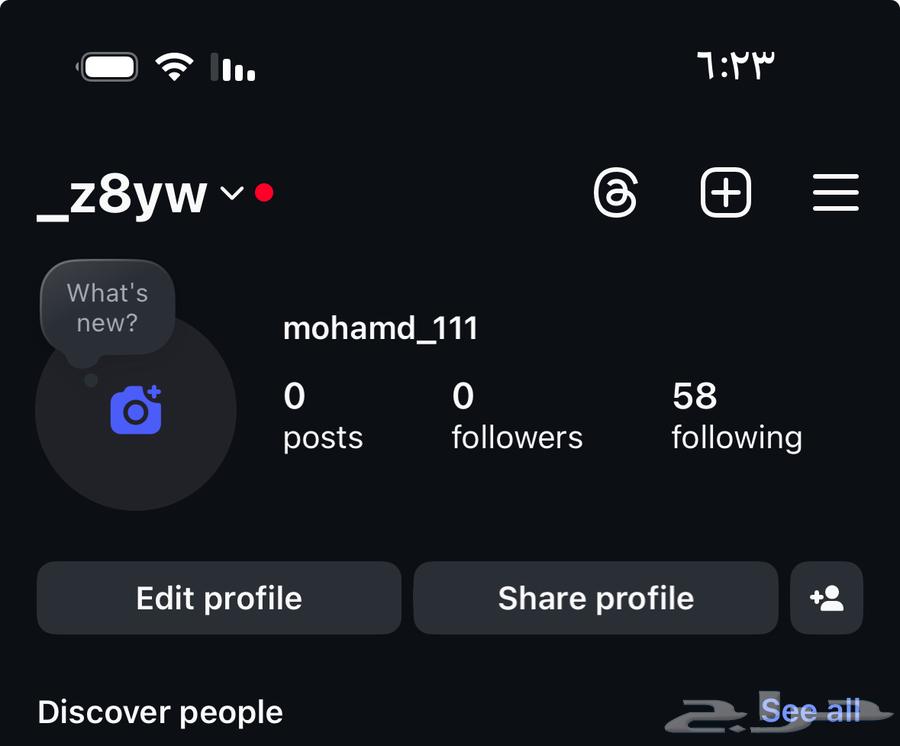
Task: Open the hamburger menu
Action: click(835, 192)
